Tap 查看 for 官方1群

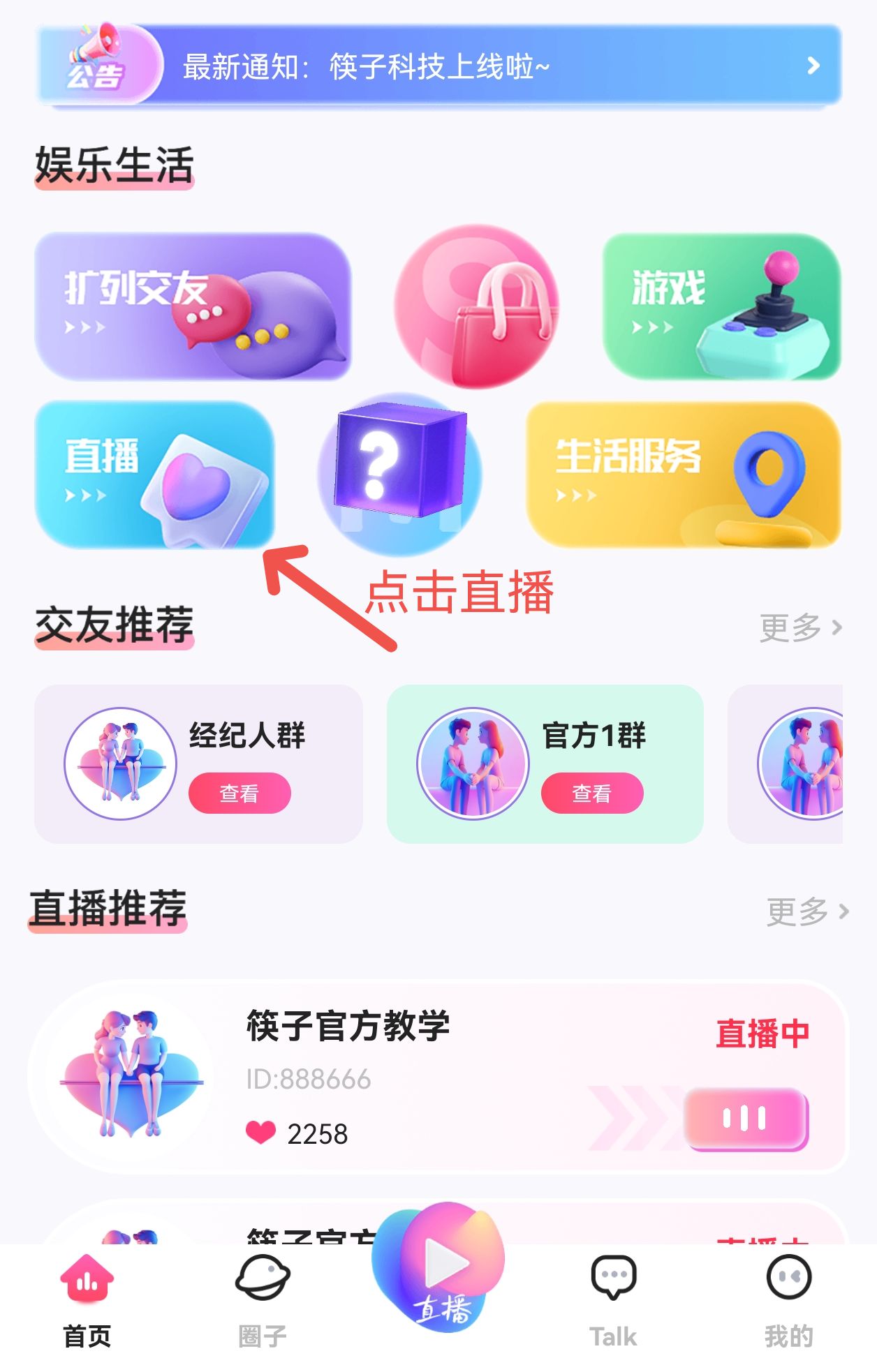pyautogui.click(x=592, y=793)
